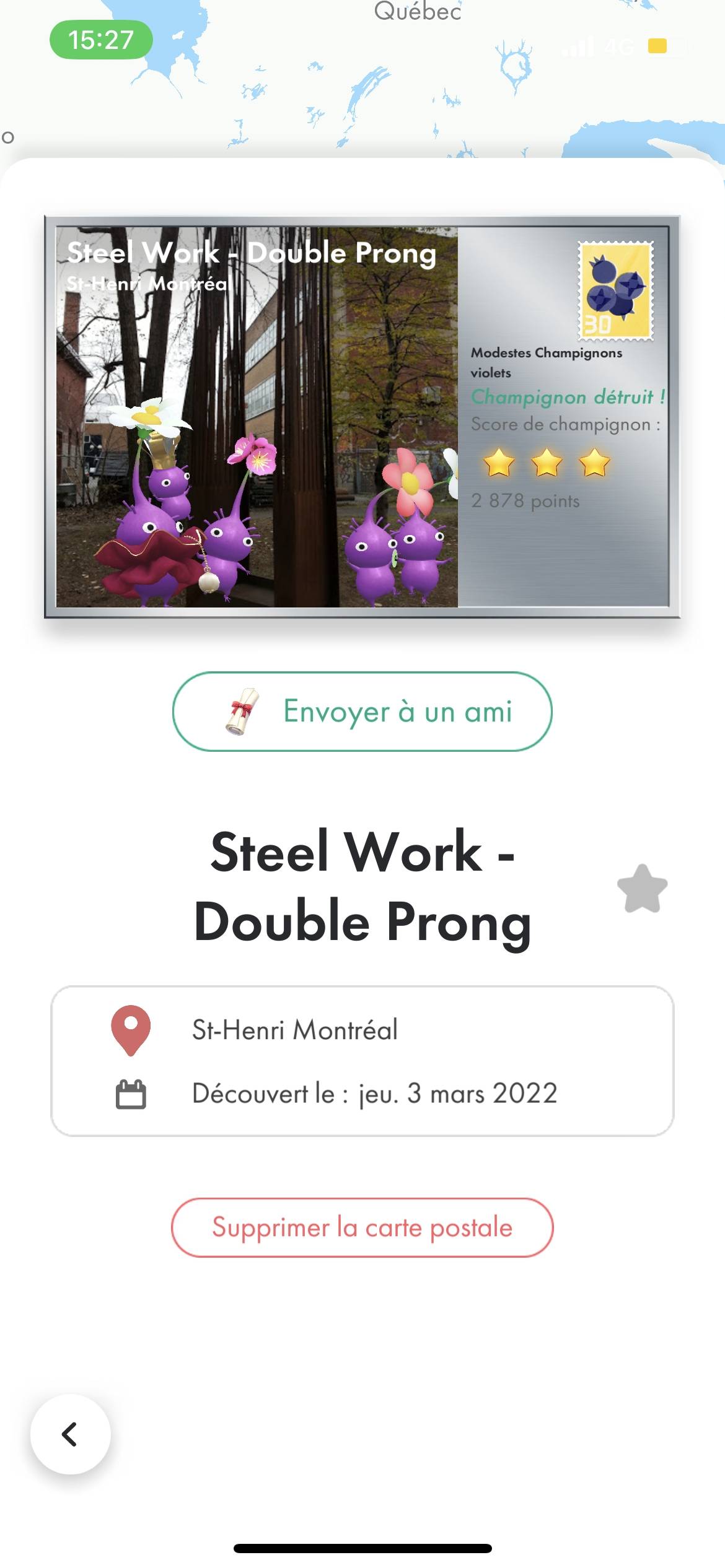Mark the postcard as favorite with the star
725x1568 pixels.
pos(642,889)
